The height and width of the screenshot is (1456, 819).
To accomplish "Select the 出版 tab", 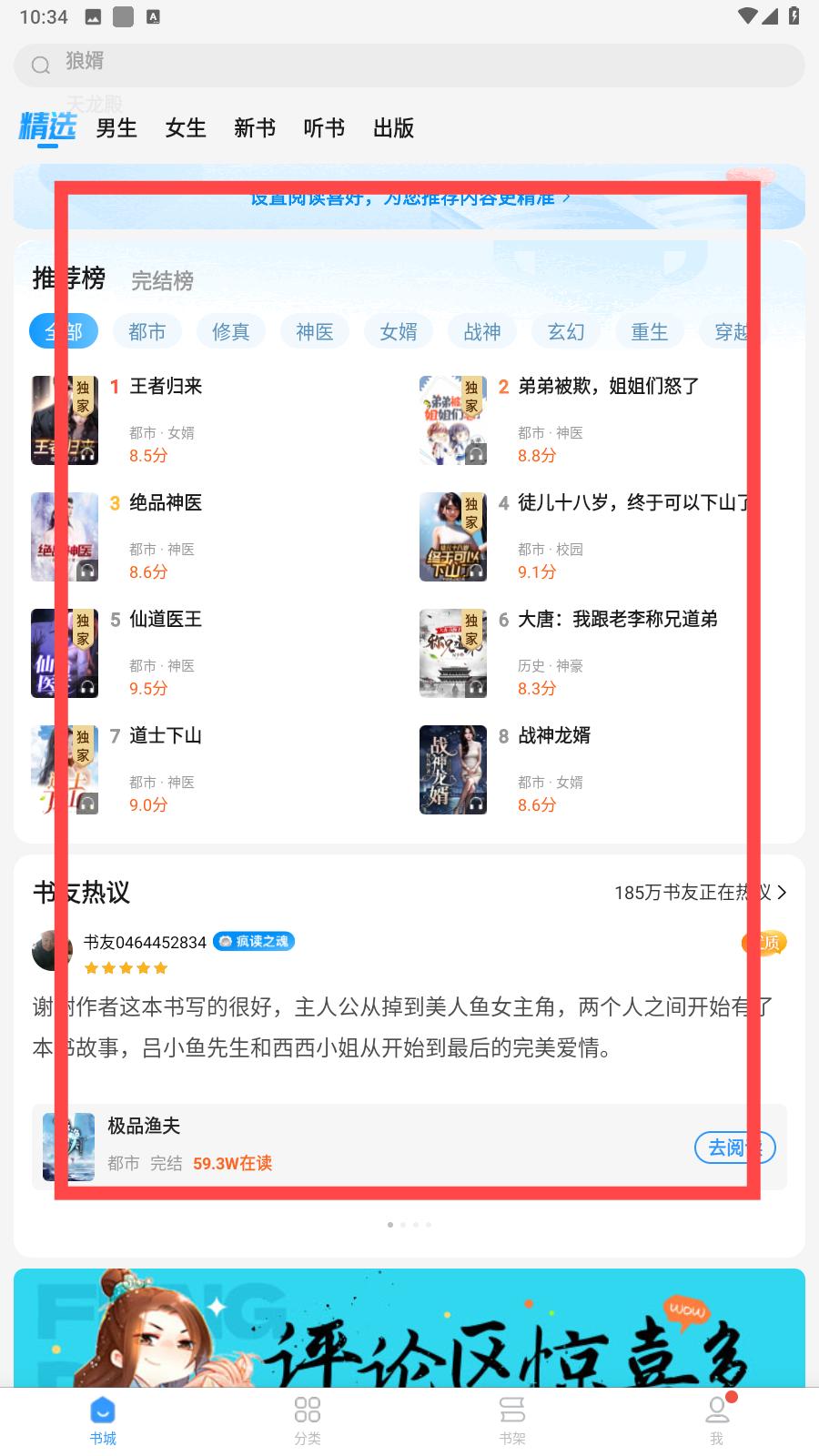I will tap(393, 128).
